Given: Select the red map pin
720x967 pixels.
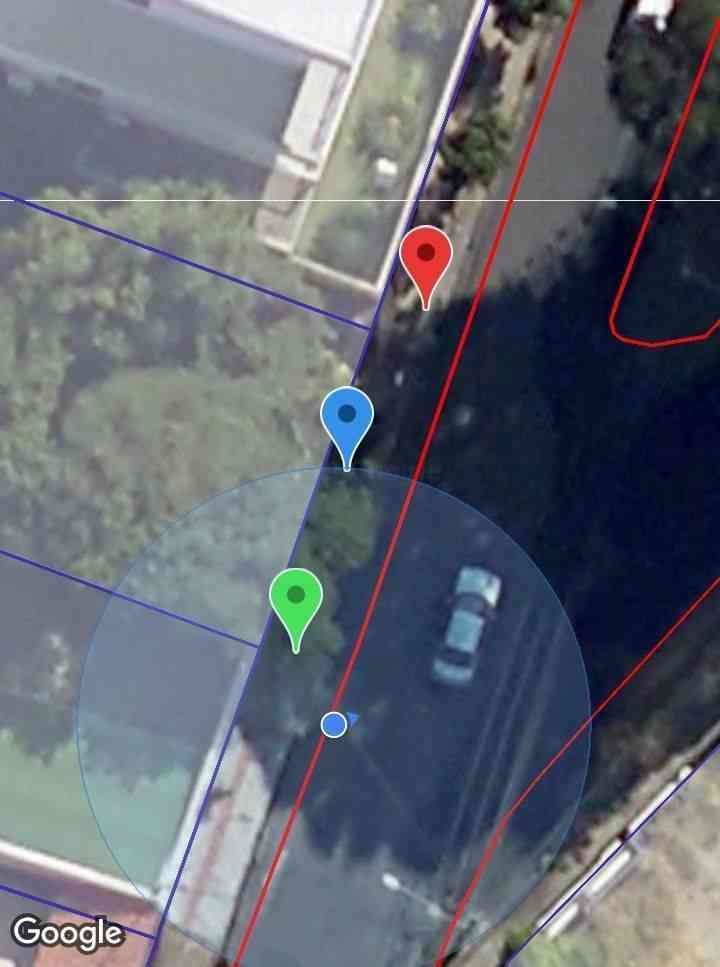Looking at the screenshot, I should click(426, 255).
